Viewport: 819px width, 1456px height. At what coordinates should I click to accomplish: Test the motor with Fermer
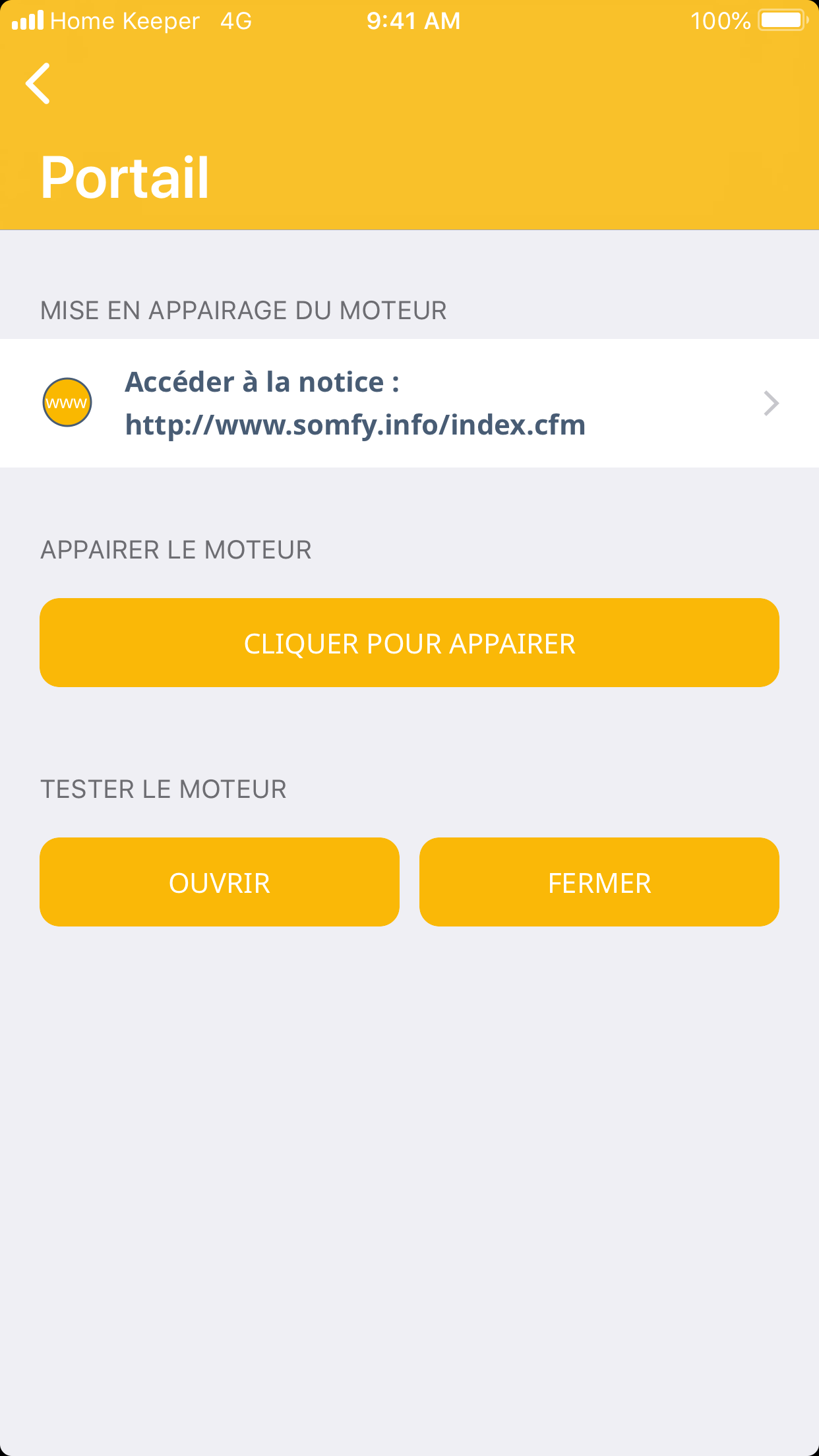coord(599,882)
